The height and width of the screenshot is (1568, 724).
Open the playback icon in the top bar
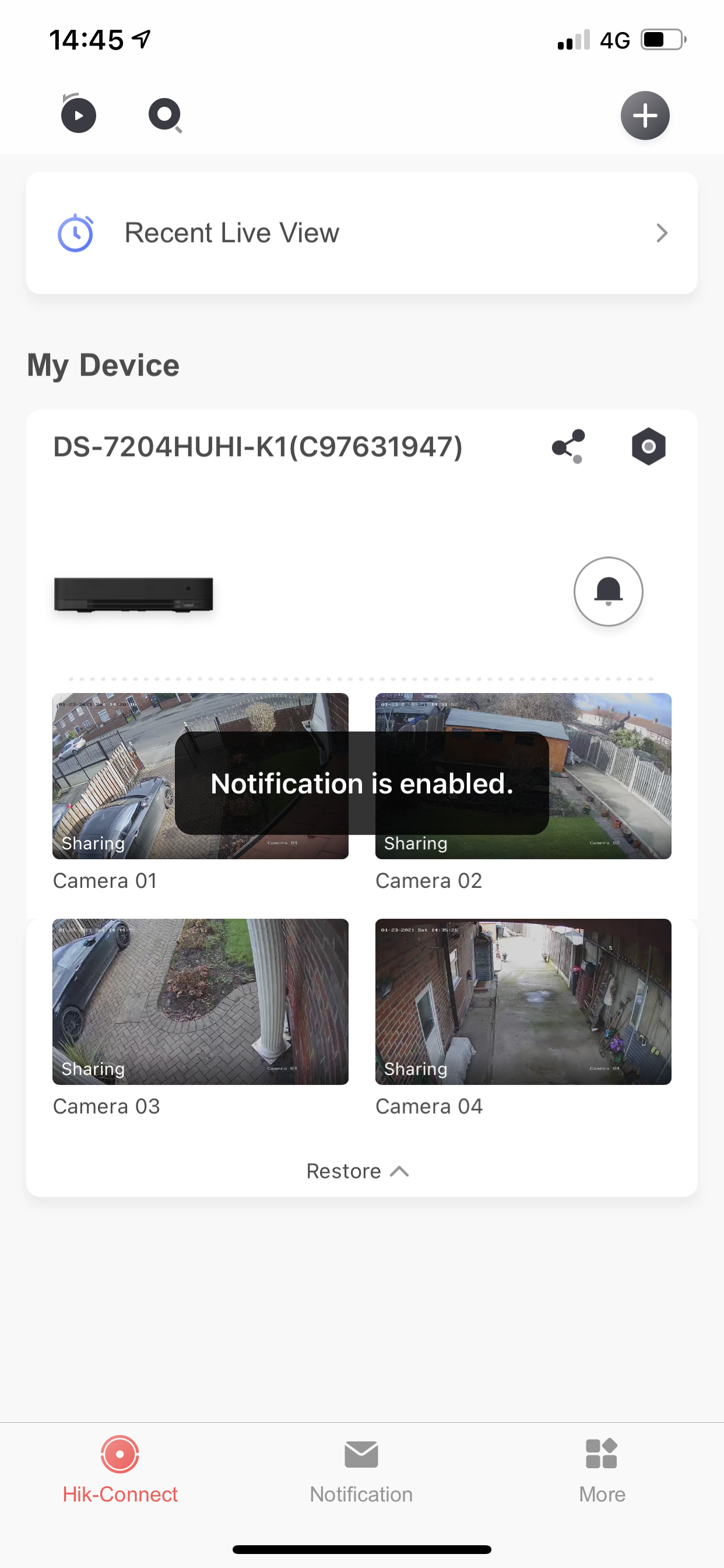pyautogui.click(x=78, y=114)
